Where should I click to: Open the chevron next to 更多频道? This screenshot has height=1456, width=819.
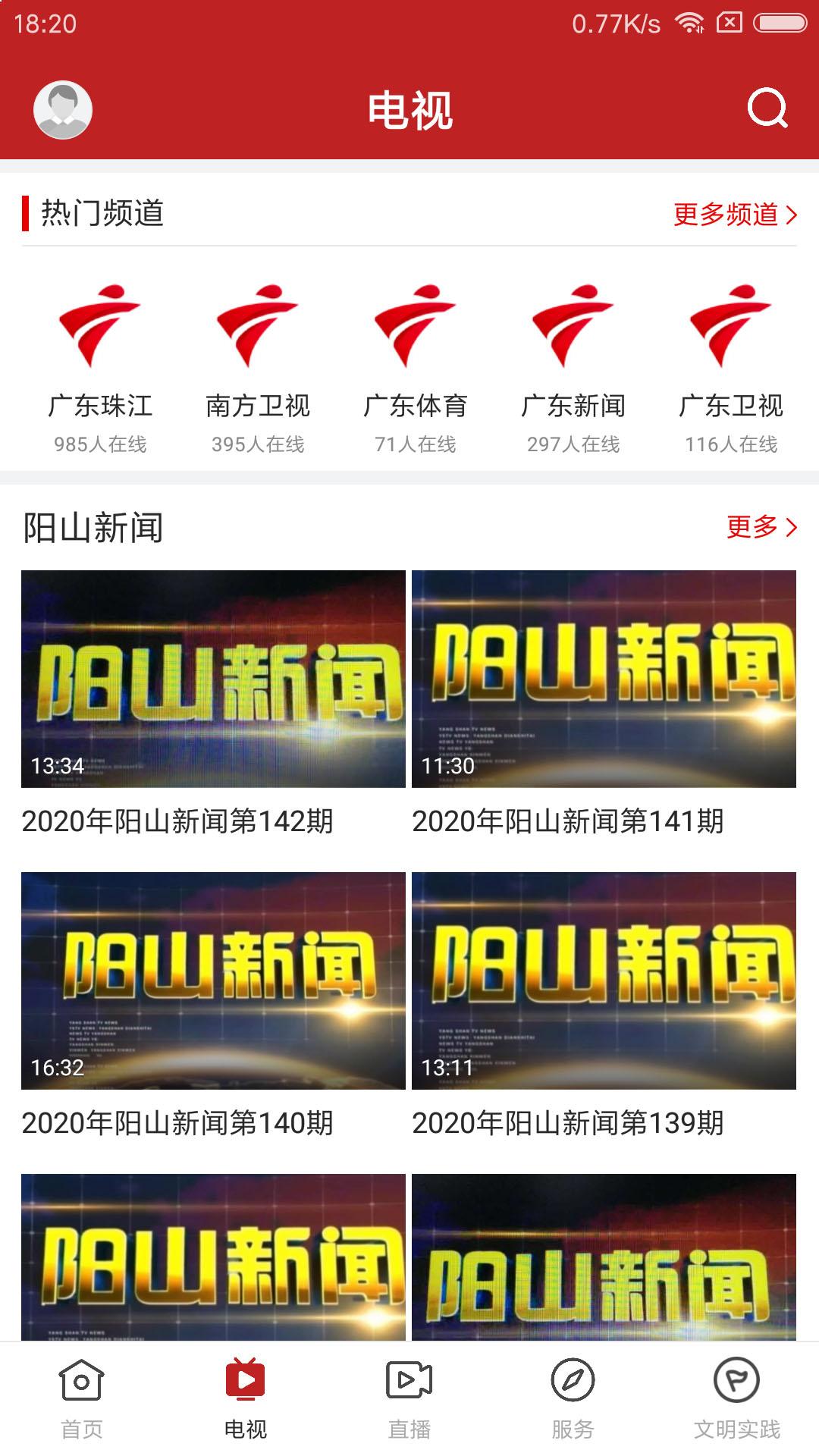click(x=792, y=215)
